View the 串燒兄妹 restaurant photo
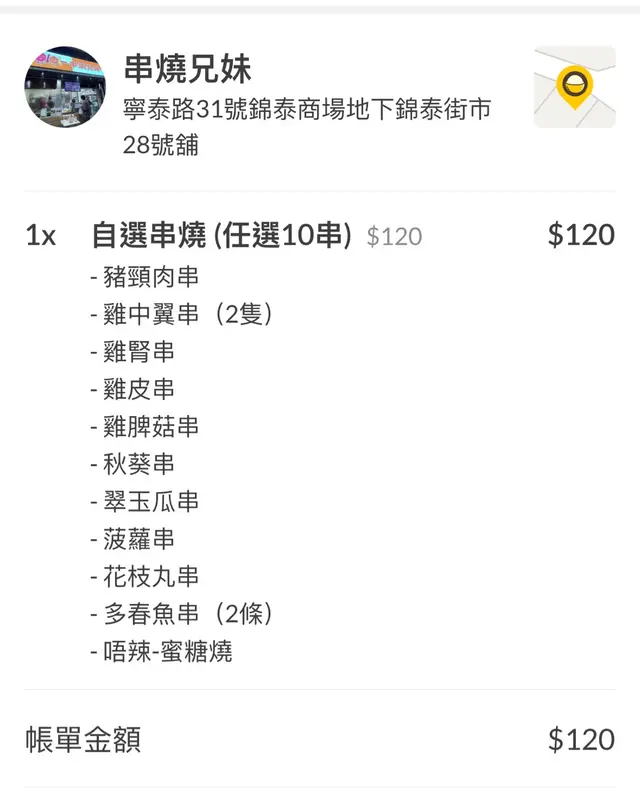Screen dimensions: 640x798 point(64,87)
